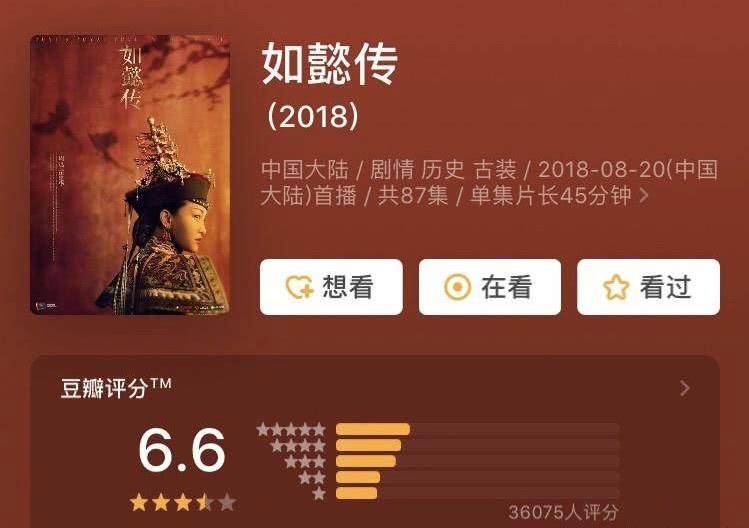
Task: Open the 如懿传 poster image
Action: tap(129, 175)
